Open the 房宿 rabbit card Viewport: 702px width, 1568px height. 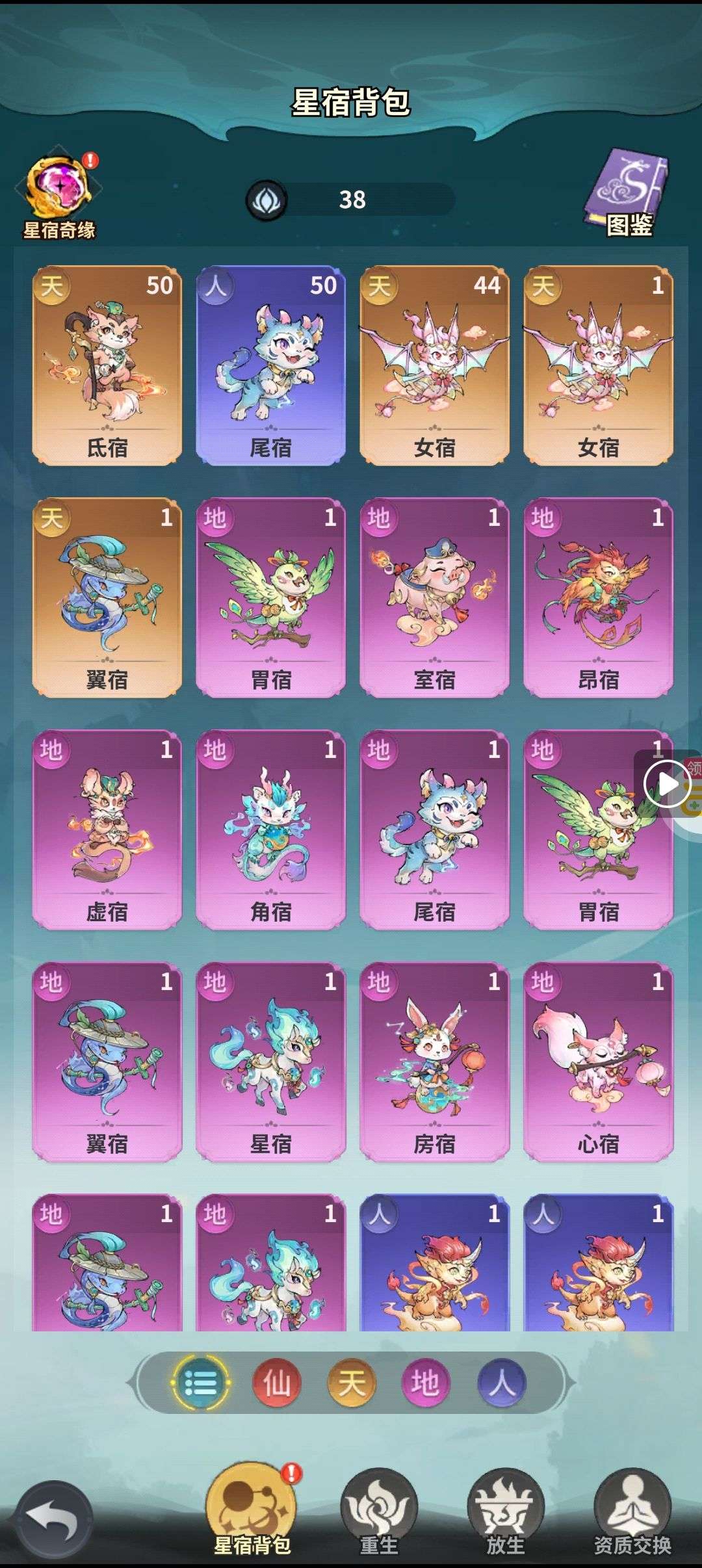[434, 1061]
